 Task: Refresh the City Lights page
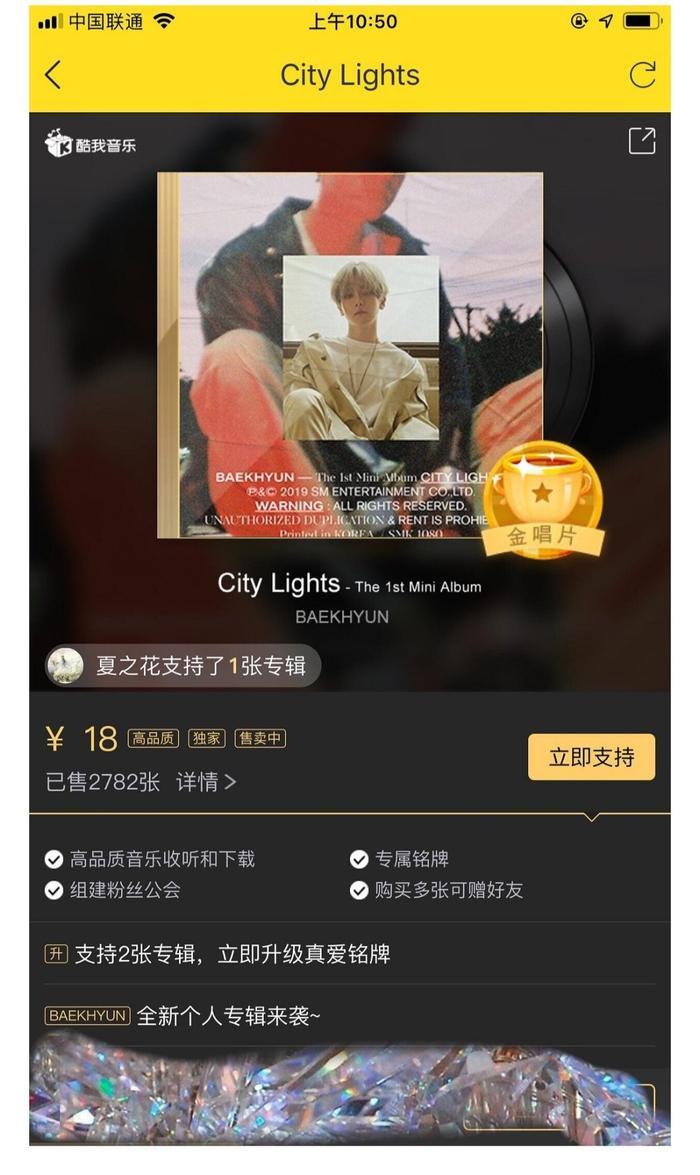point(642,75)
